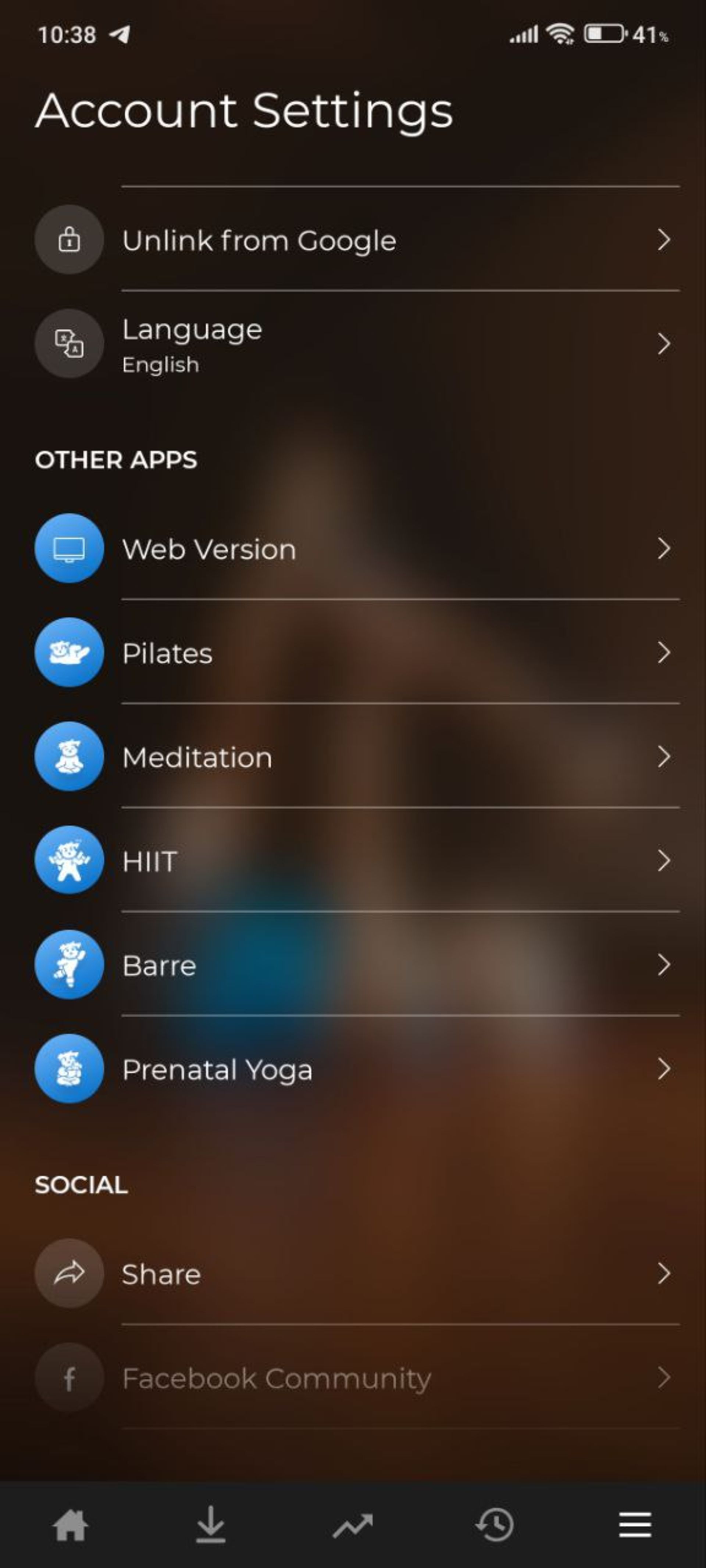Open the Pilates app link
Viewport: 706px width, 1568px height.
click(353, 653)
